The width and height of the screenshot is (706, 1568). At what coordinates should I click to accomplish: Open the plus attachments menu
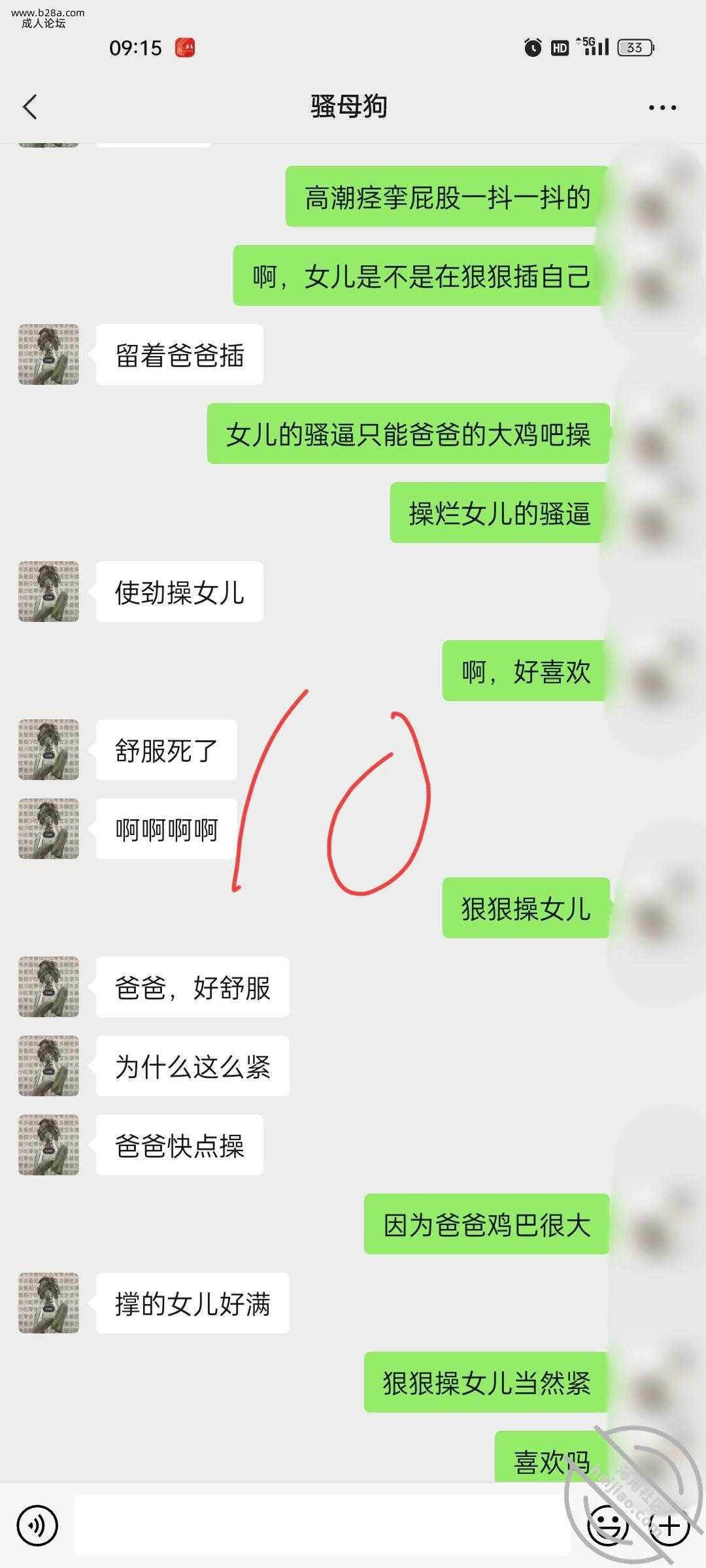(x=669, y=1526)
